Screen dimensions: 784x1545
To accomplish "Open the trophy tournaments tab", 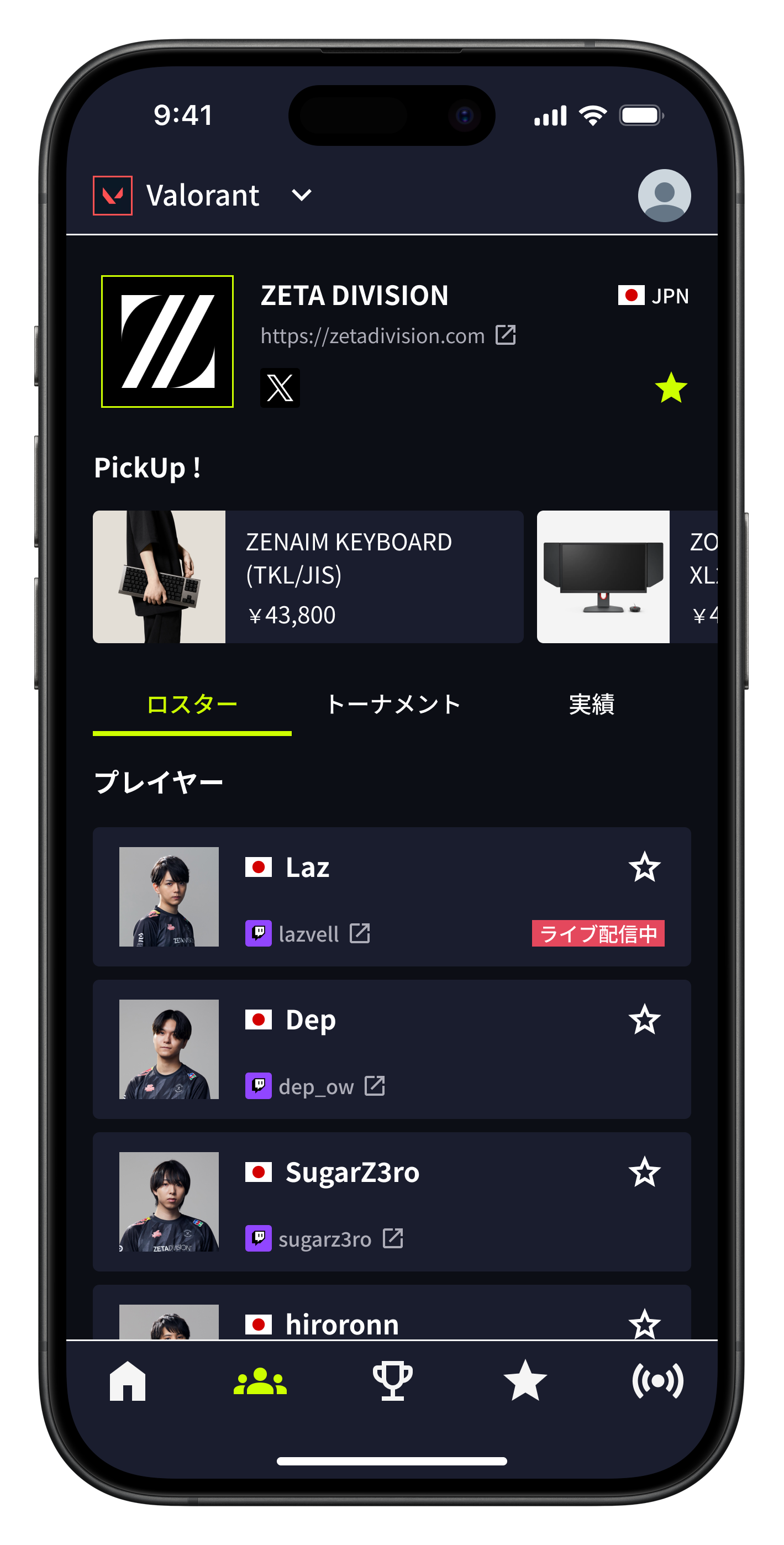I will [392, 1381].
